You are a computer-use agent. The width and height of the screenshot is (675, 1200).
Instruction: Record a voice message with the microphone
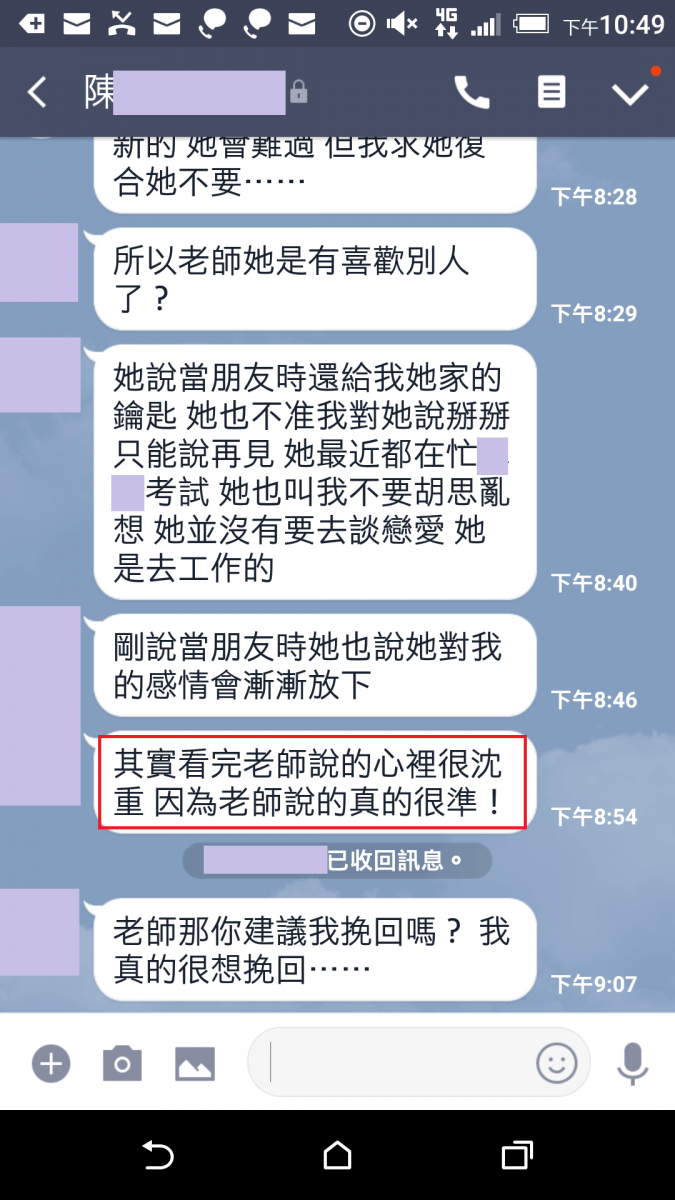click(x=632, y=1063)
